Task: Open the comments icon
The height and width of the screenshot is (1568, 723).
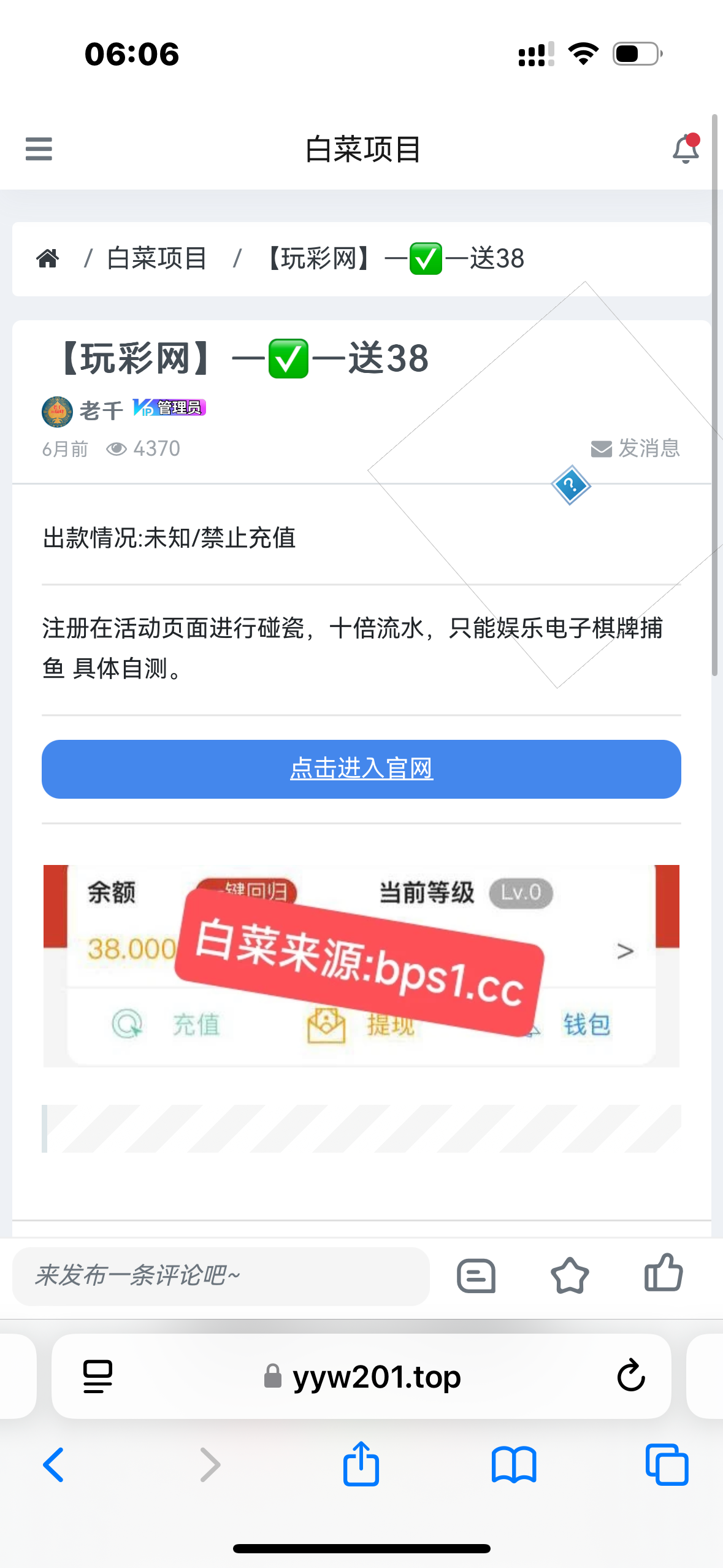Action: pyautogui.click(x=476, y=1276)
